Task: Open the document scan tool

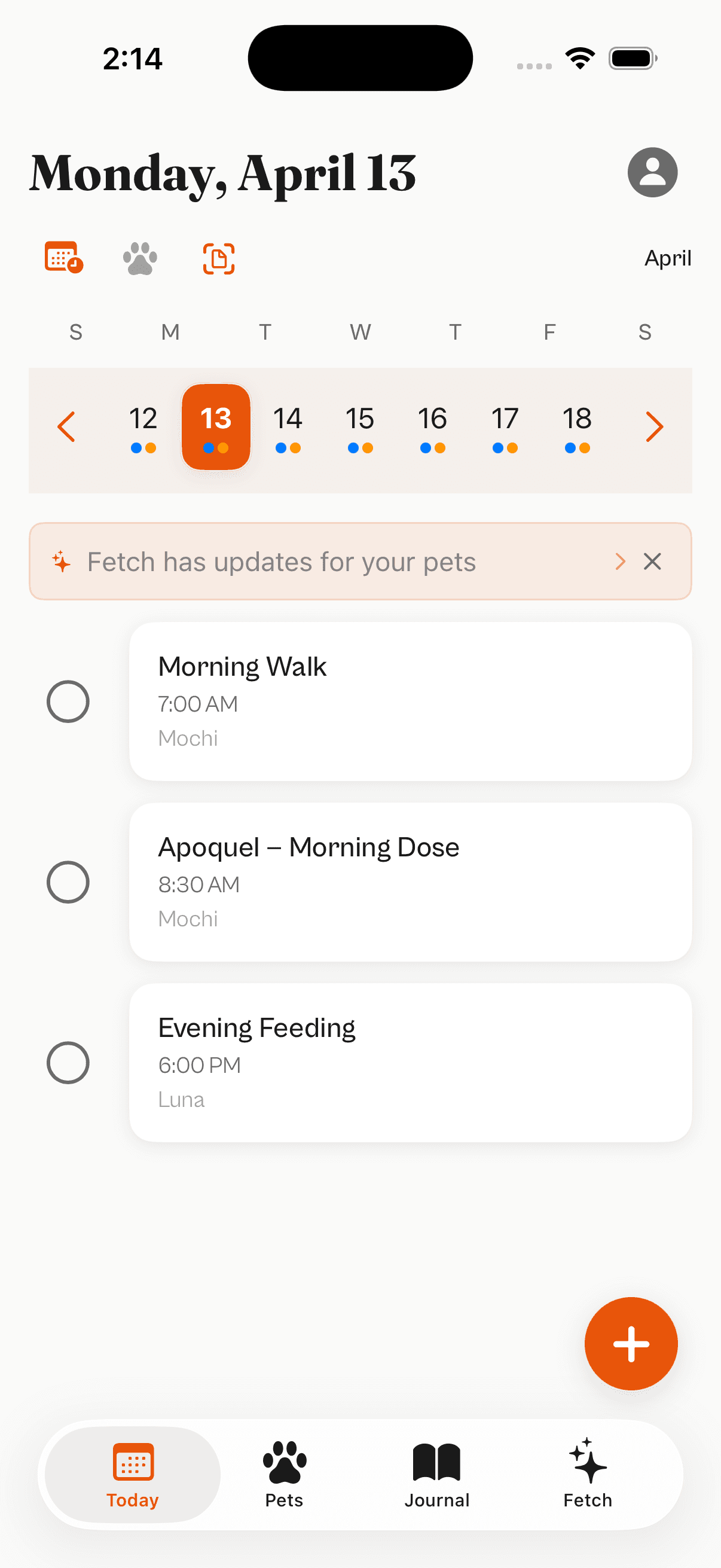Action: click(218, 258)
